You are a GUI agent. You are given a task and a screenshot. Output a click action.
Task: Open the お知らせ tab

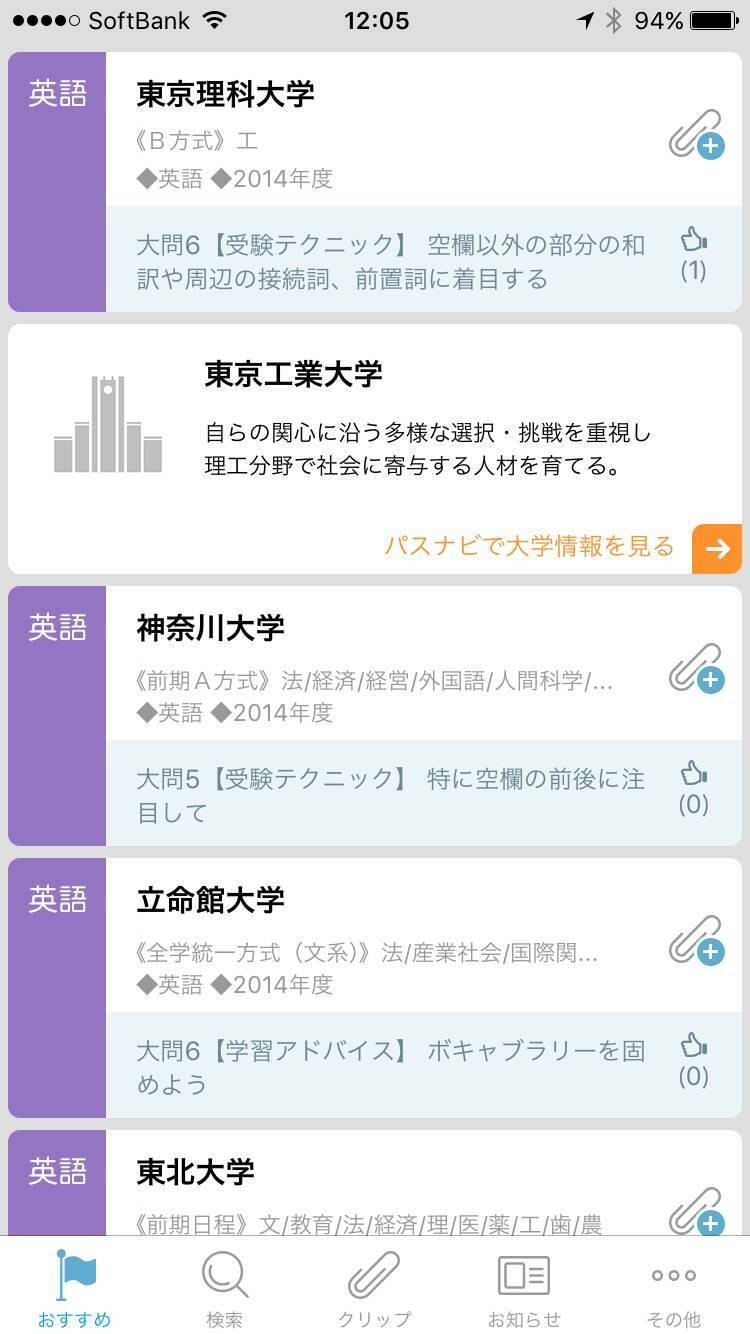tap(524, 1288)
